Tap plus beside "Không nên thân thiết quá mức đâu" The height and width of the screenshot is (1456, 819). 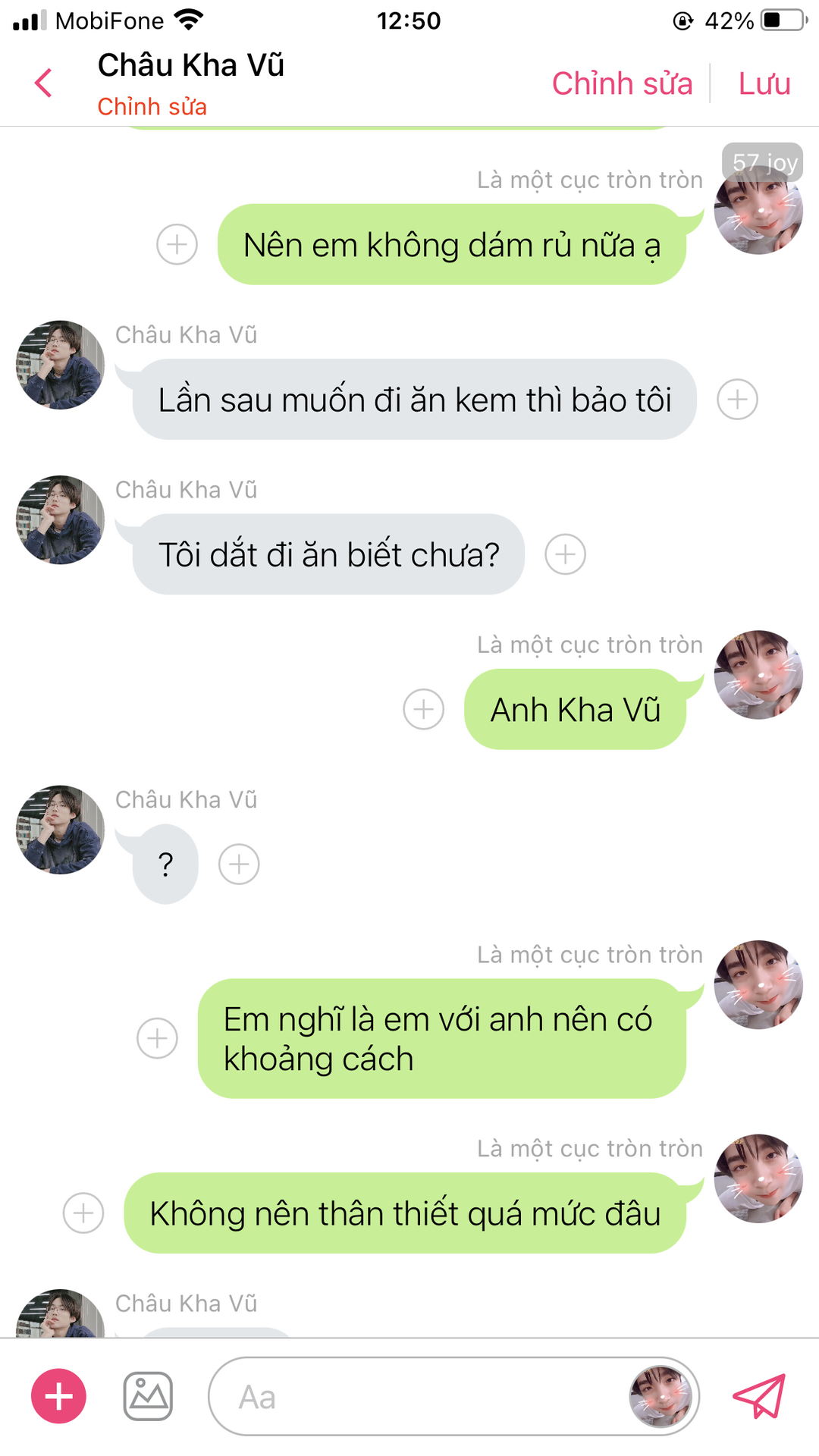pyautogui.click(x=83, y=1213)
